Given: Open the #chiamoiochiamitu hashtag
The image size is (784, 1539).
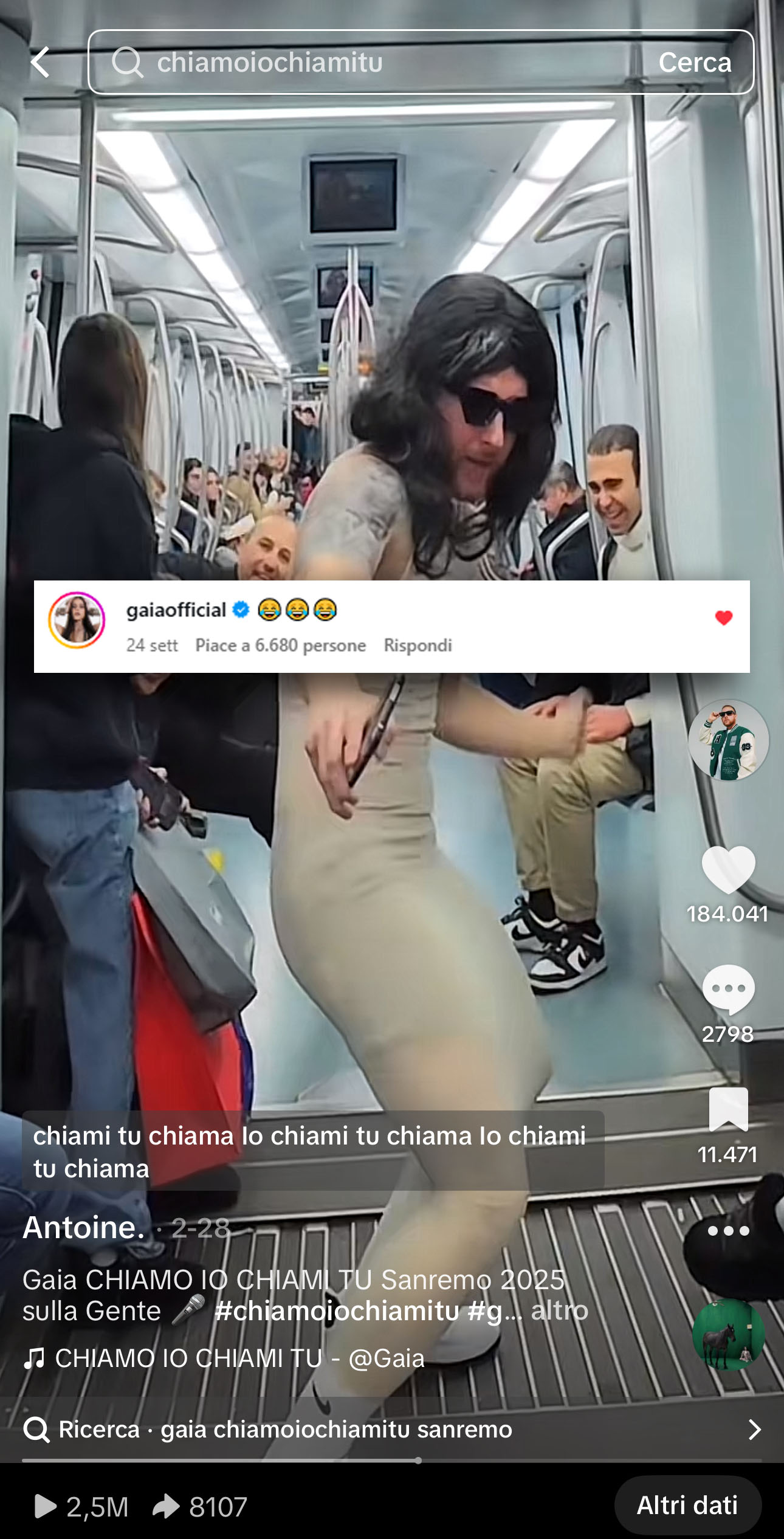Looking at the screenshot, I should (x=337, y=1311).
